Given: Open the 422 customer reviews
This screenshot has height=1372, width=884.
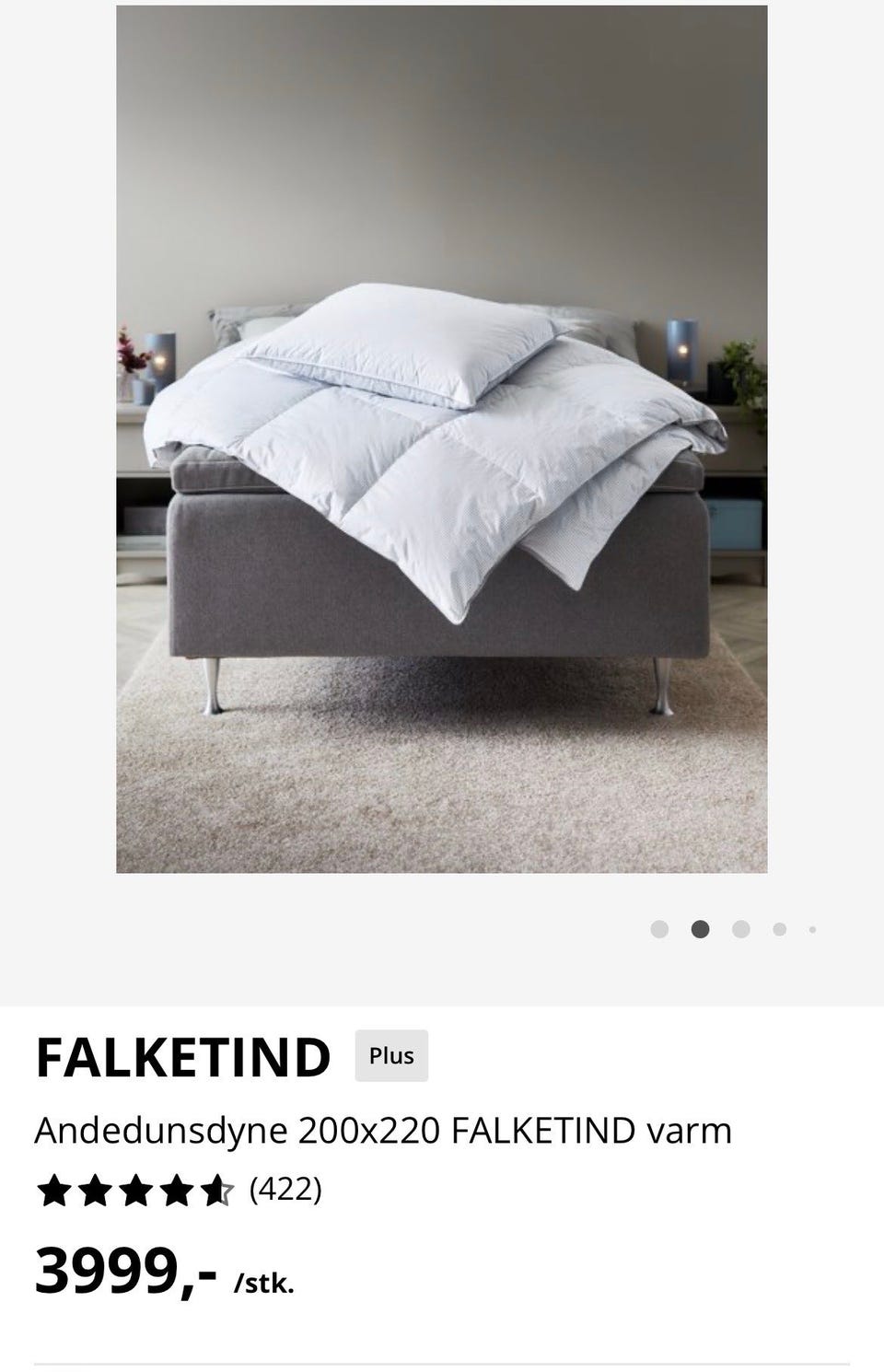Looking at the screenshot, I should click(x=284, y=1192).
